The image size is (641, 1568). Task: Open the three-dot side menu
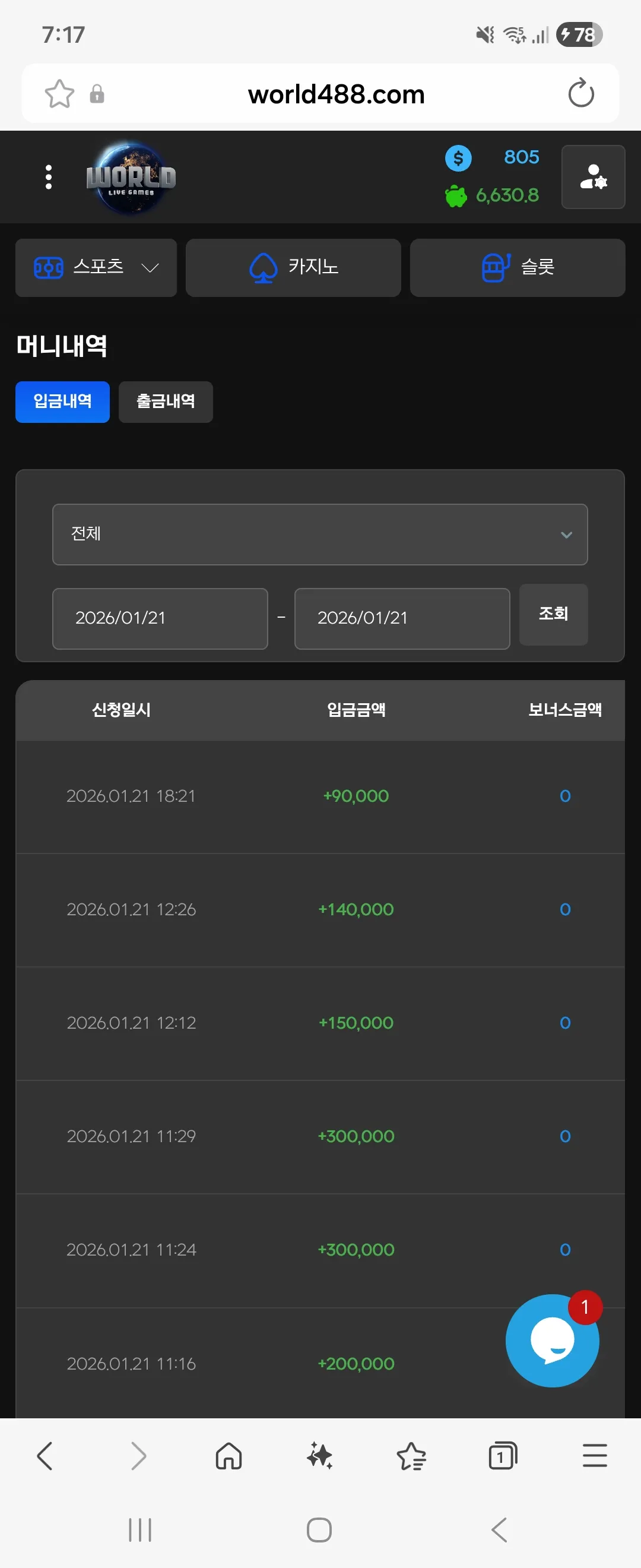(x=49, y=177)
